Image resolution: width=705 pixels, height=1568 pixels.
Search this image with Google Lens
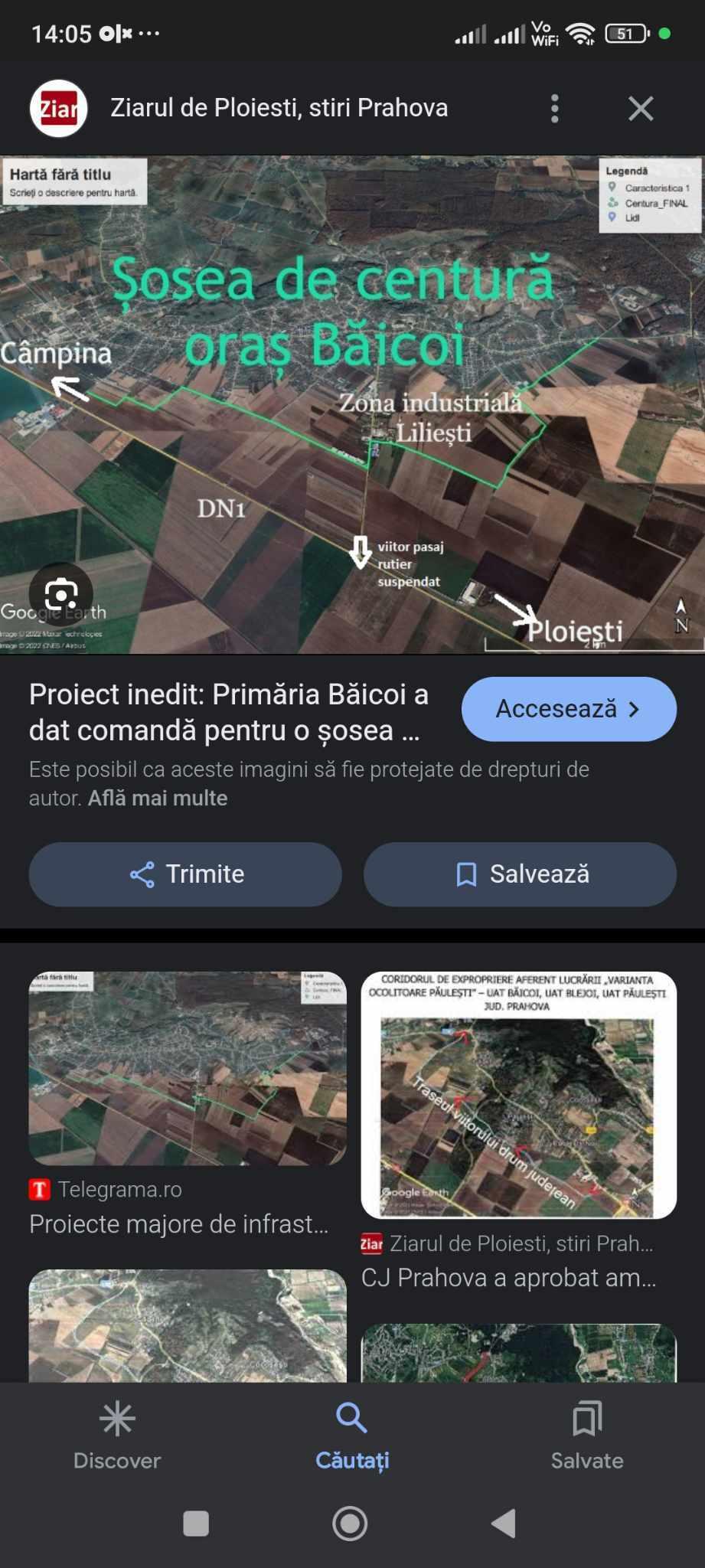61,594
